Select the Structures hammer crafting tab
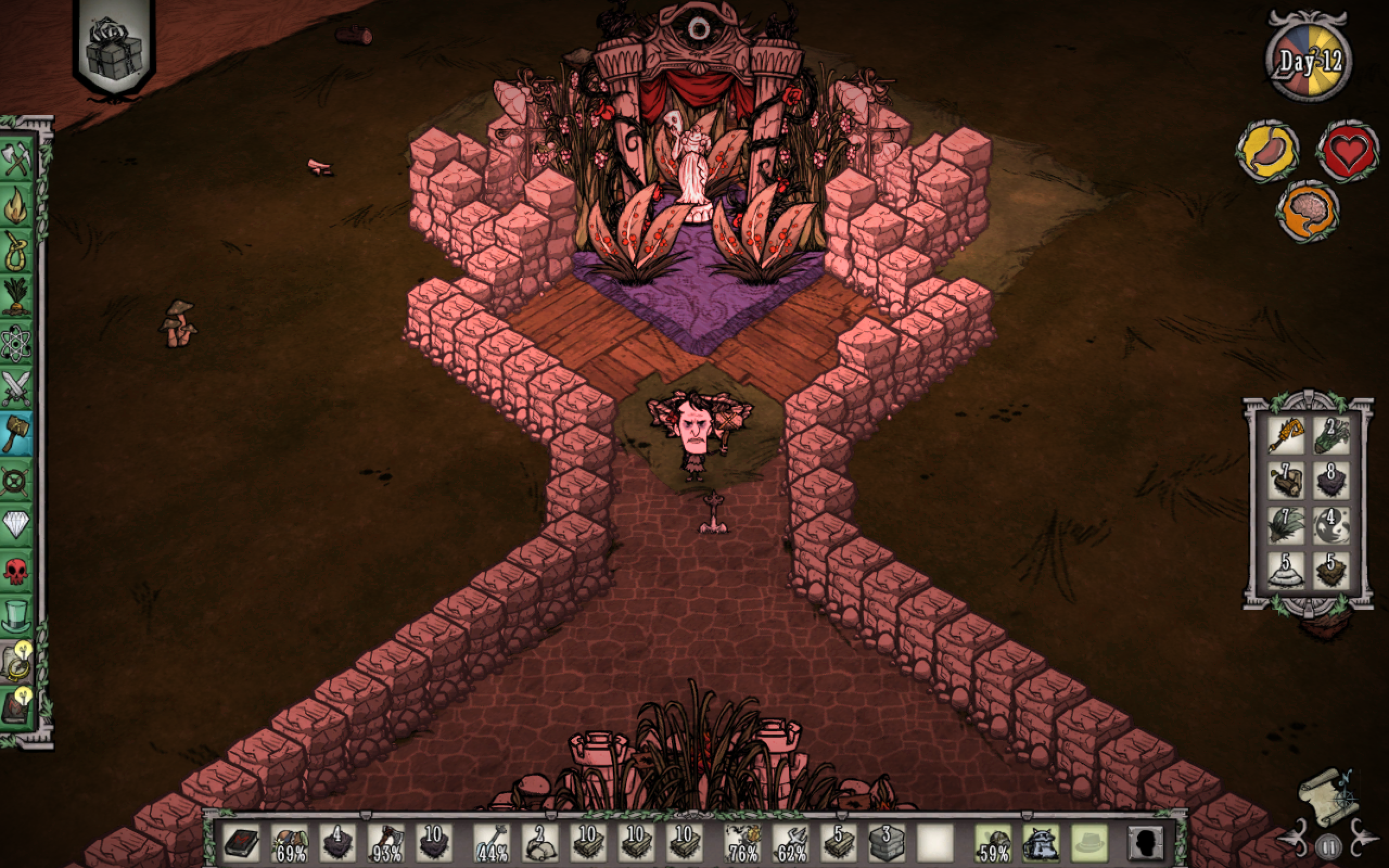Image resolution: width=1389 pixels, height=868 pixels. 16,434
